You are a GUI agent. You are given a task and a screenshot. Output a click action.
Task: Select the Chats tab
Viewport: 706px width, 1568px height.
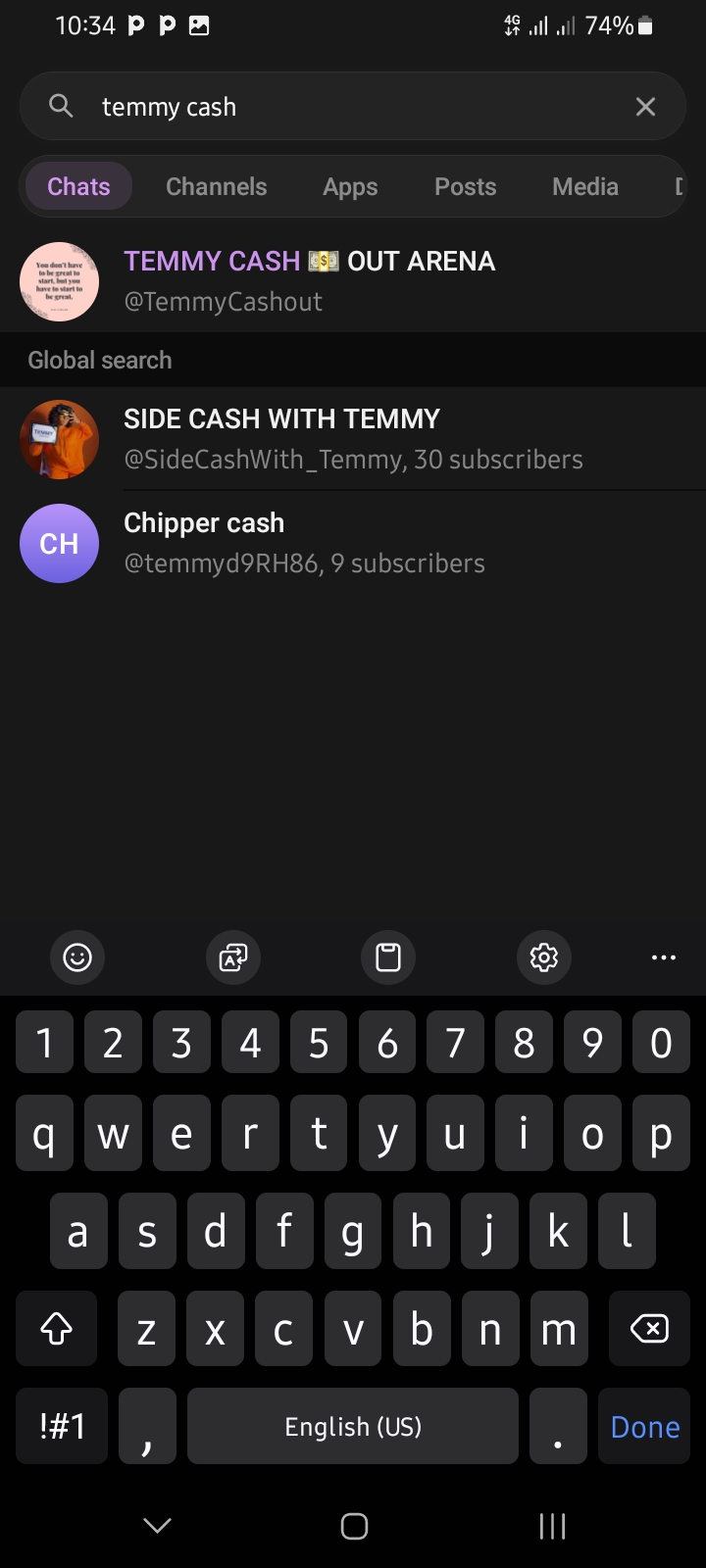click(x=78, y=186)
